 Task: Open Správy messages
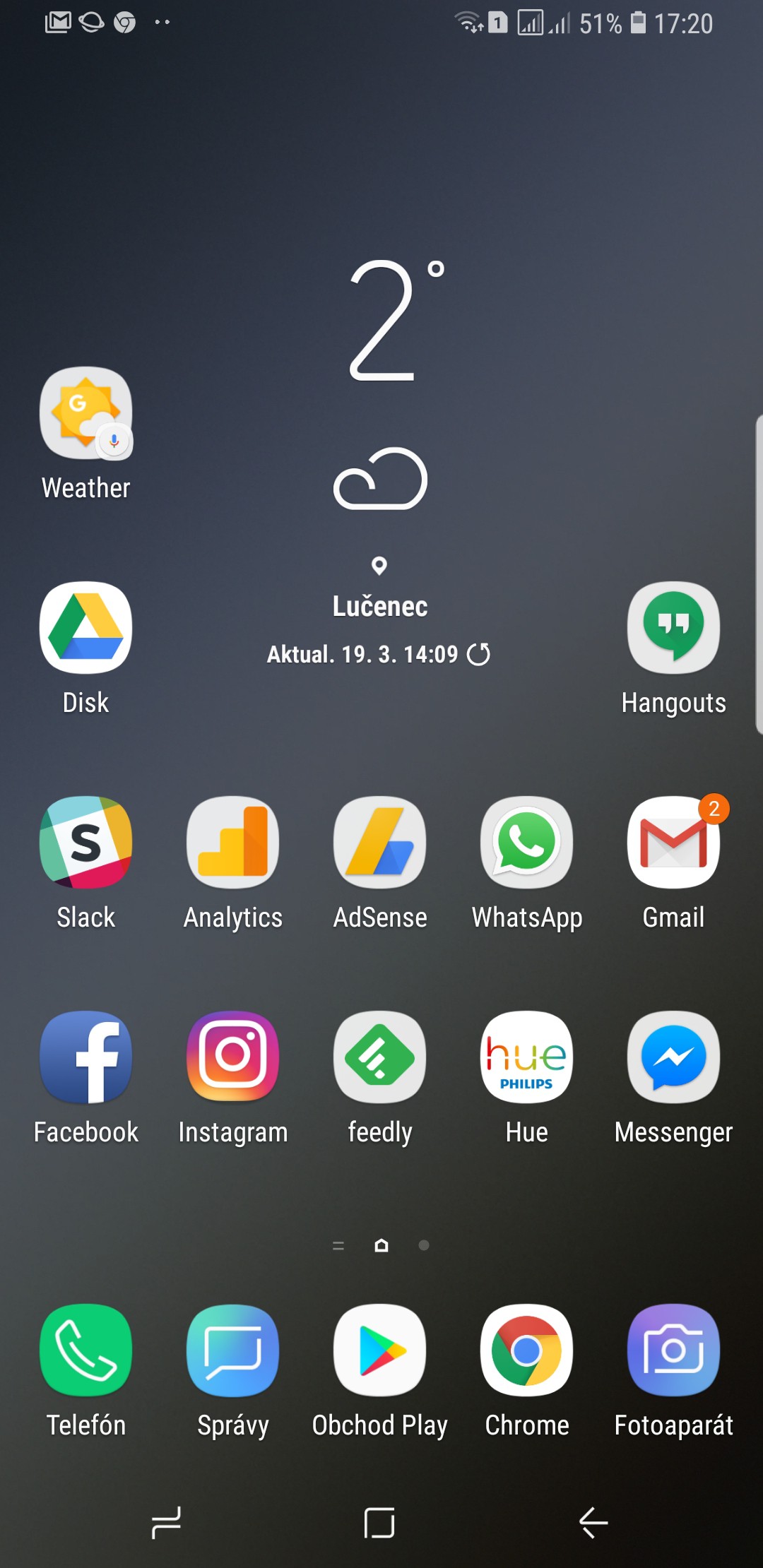pyautogui.click(x=233, y=1350)
